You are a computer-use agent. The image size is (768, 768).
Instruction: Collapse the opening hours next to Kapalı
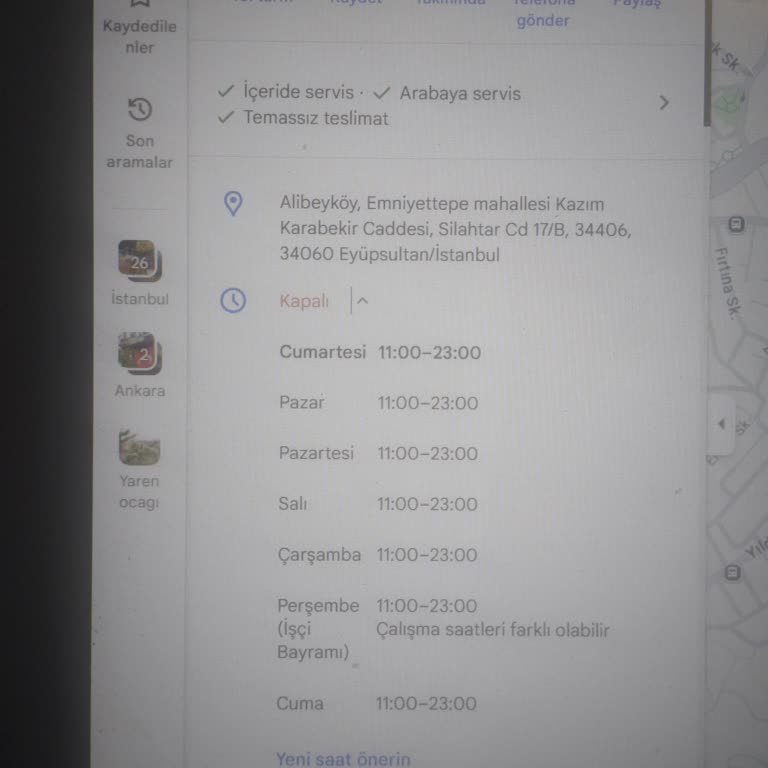(362, 300)
